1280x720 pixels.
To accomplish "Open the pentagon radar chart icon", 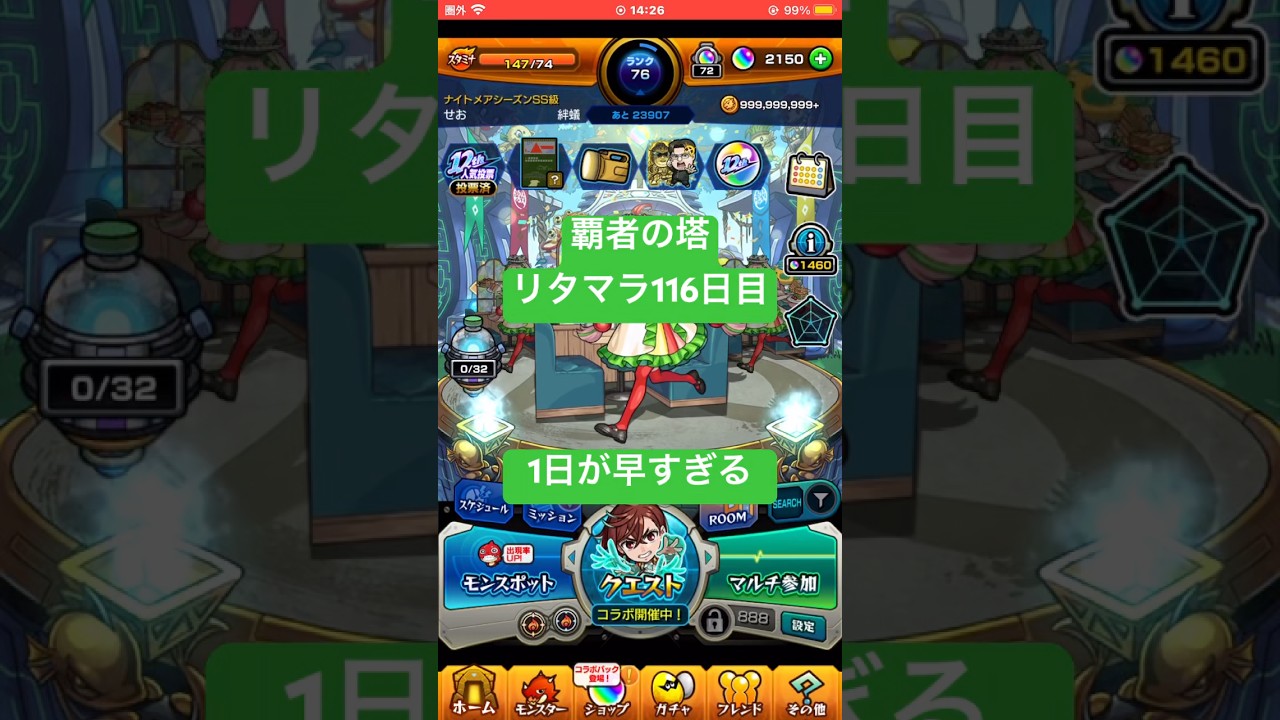I will pyautogui.click(x=811, y=323).
